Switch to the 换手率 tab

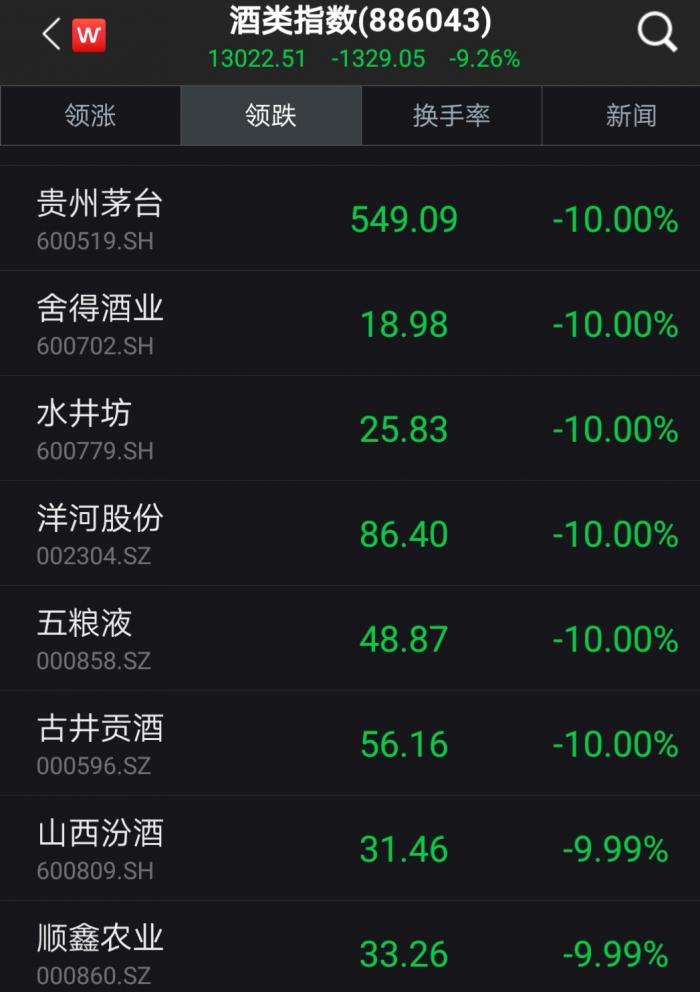[x=451, y=116]
